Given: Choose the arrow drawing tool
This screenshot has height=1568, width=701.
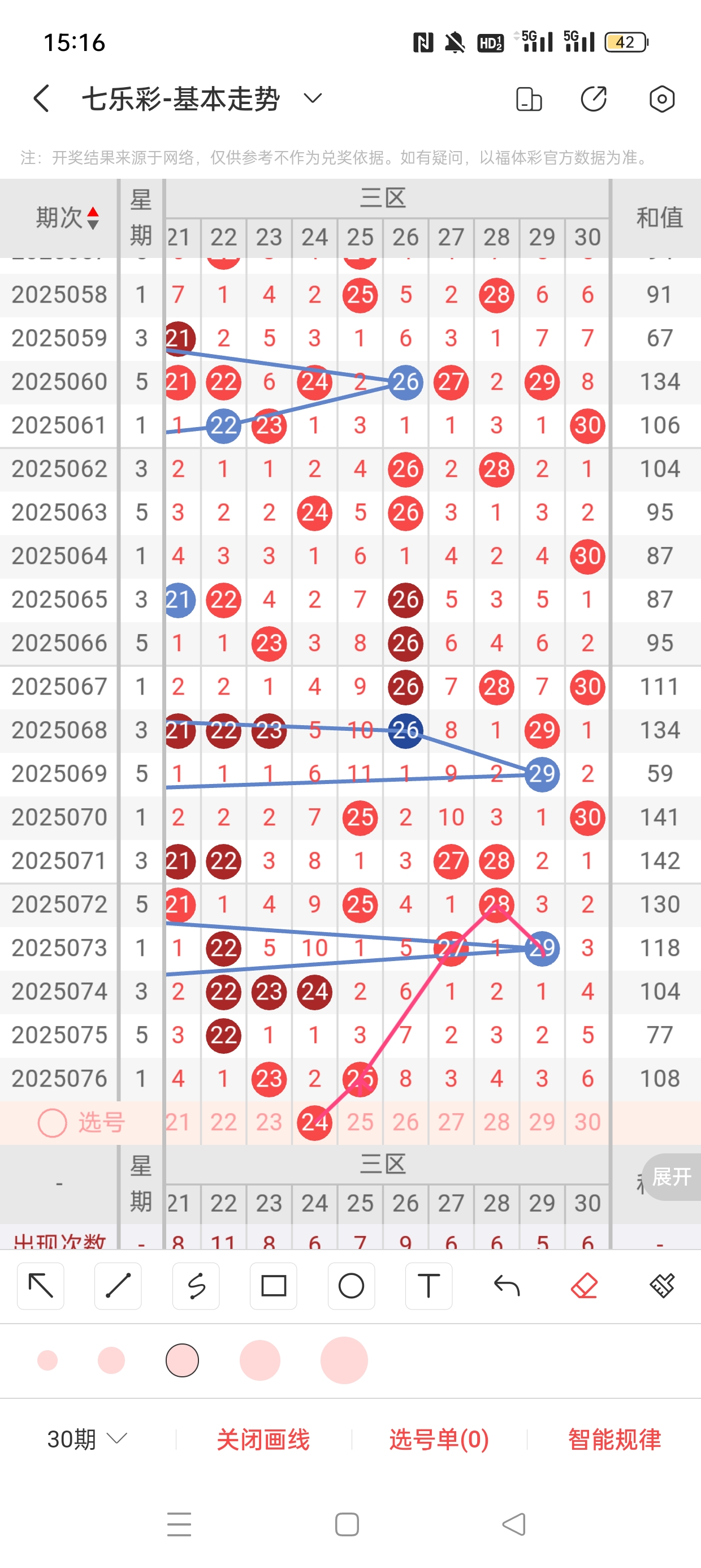Looking at the screenshot, I should [41, 1286].
